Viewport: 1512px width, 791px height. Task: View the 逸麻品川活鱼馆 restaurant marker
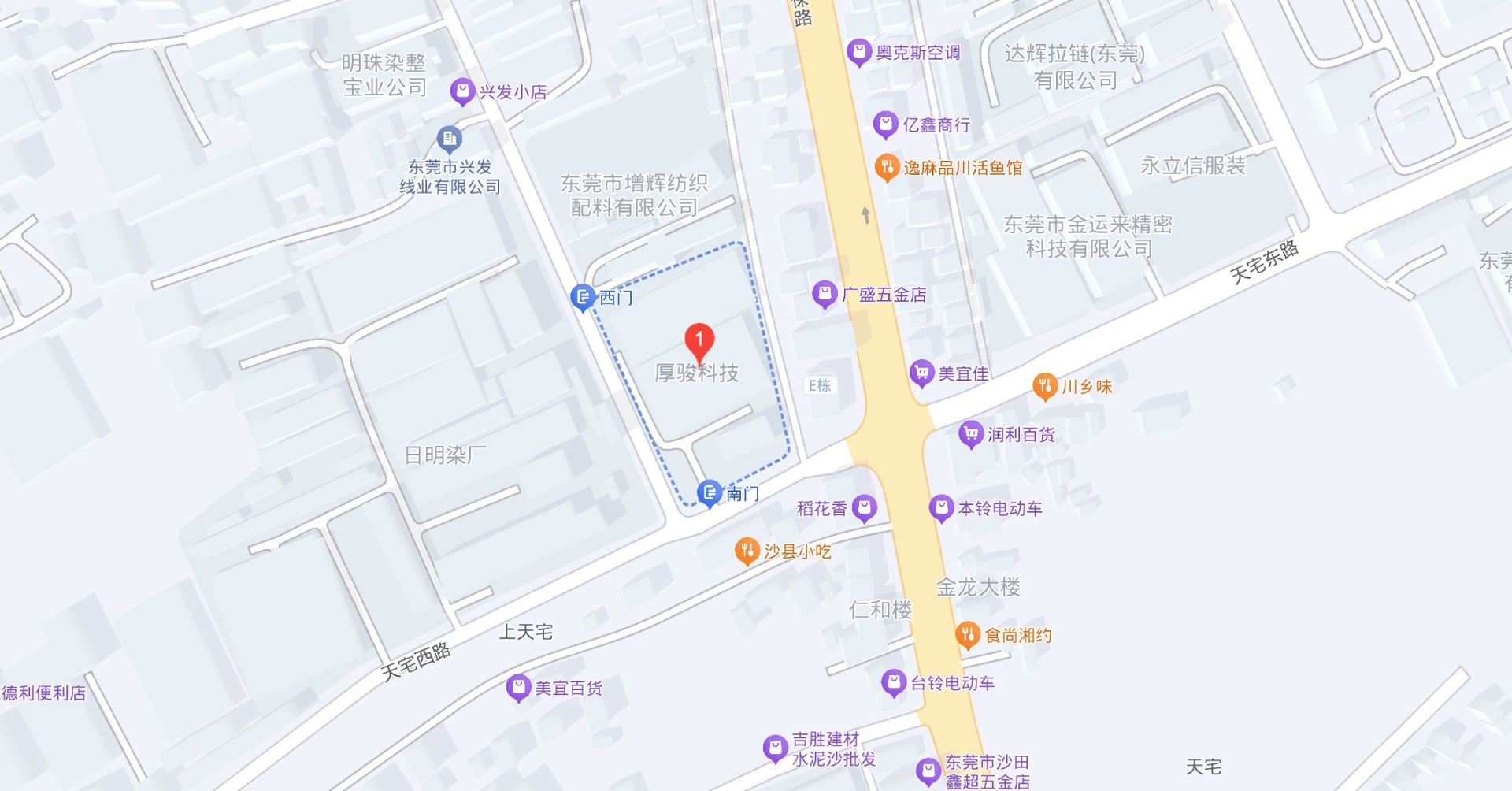click(887, 166)
